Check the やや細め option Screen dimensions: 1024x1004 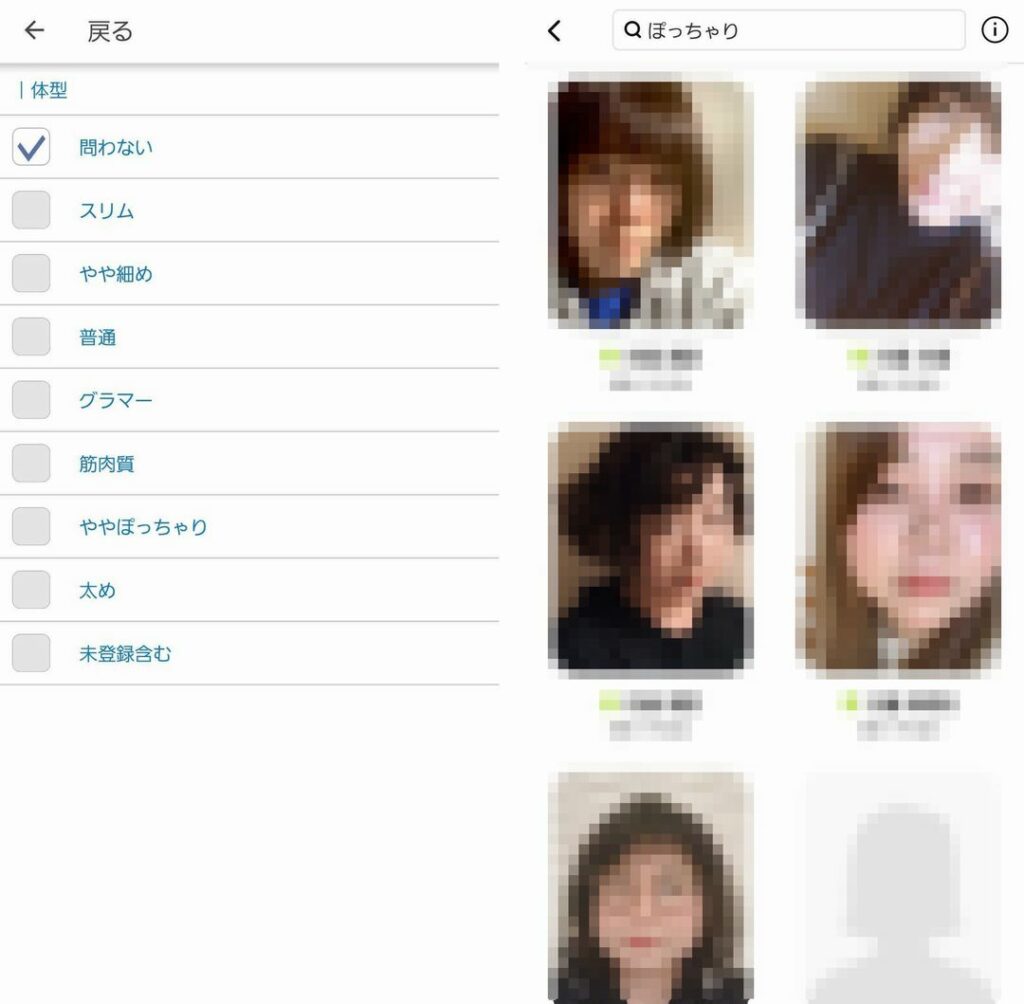(x=31, y=274)
